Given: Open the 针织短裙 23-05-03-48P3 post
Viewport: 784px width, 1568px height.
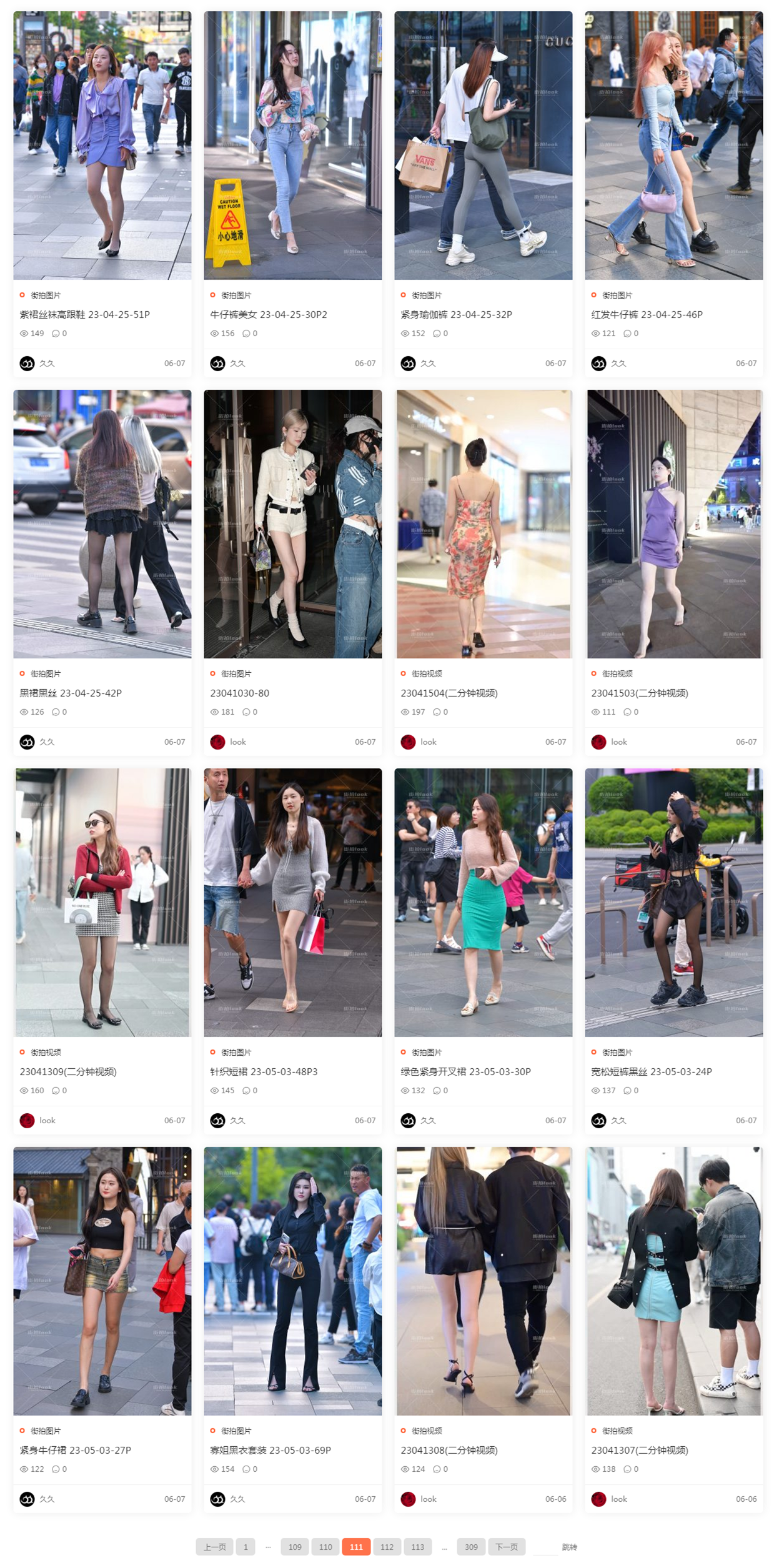Looking at the screenshot, I should click(264, 1072).
